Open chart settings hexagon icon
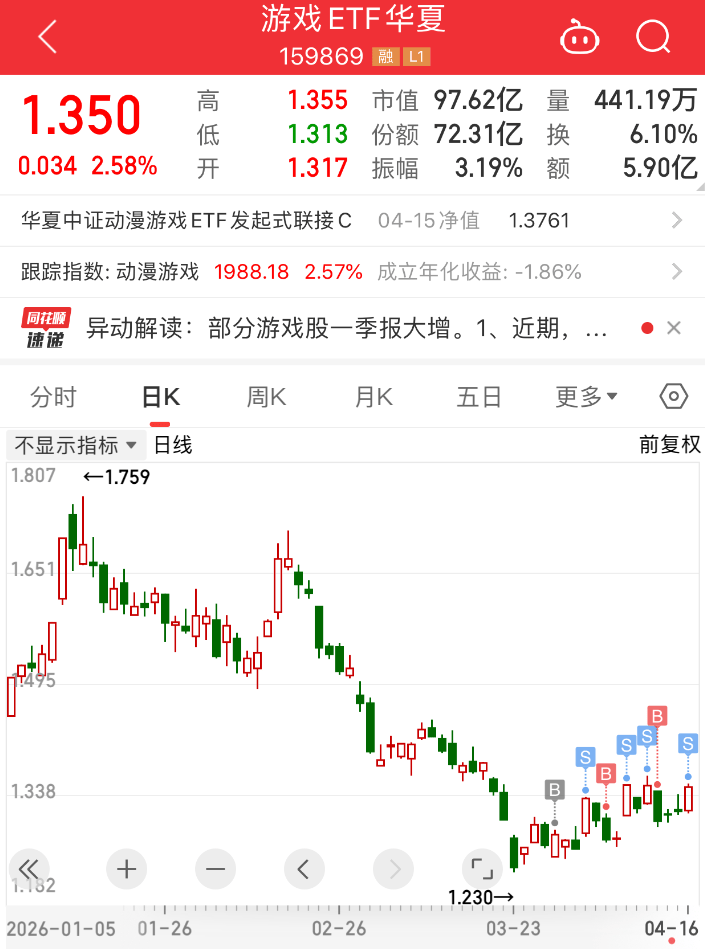Image resolution: width=705 pixels, height=949 pixels. click(674, 397)
